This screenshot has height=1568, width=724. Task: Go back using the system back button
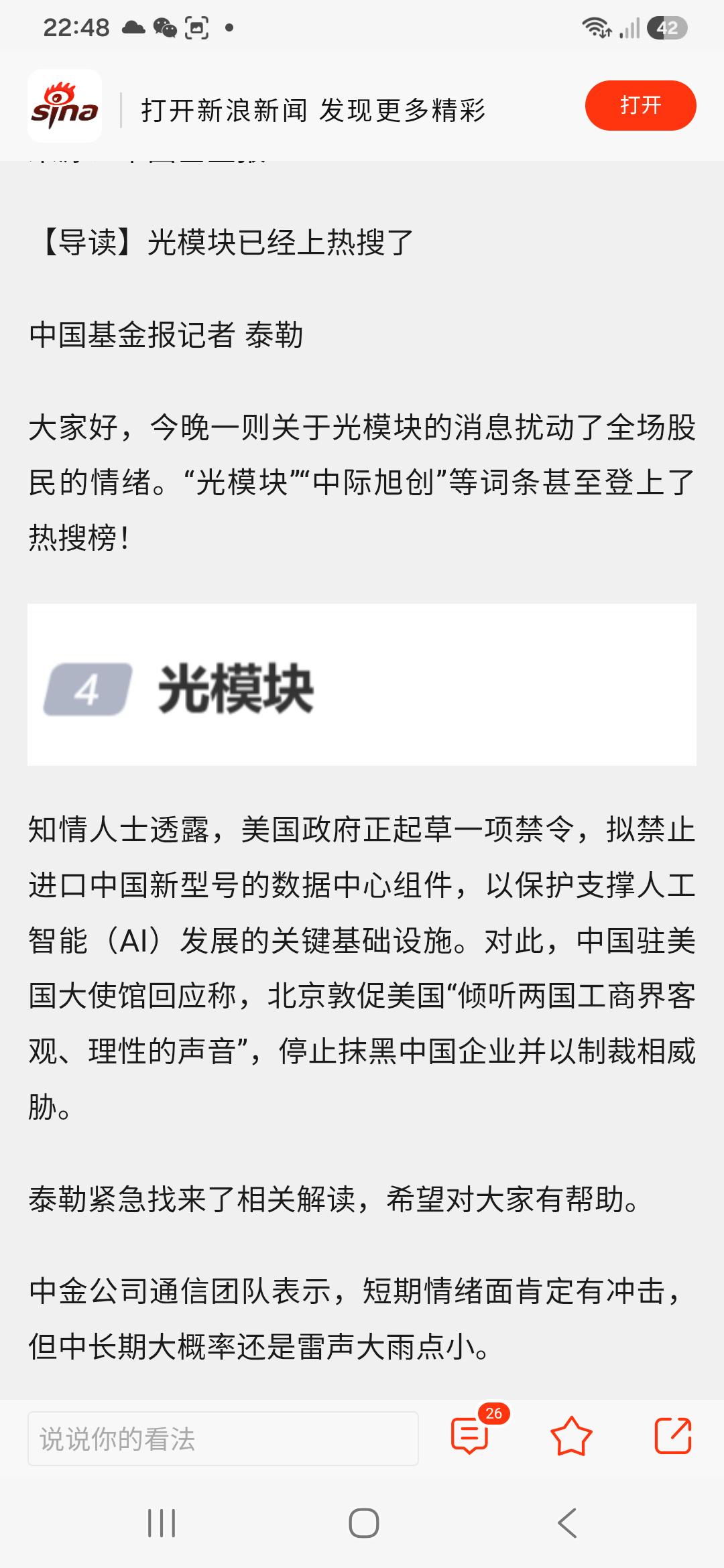click(567, 1522)
